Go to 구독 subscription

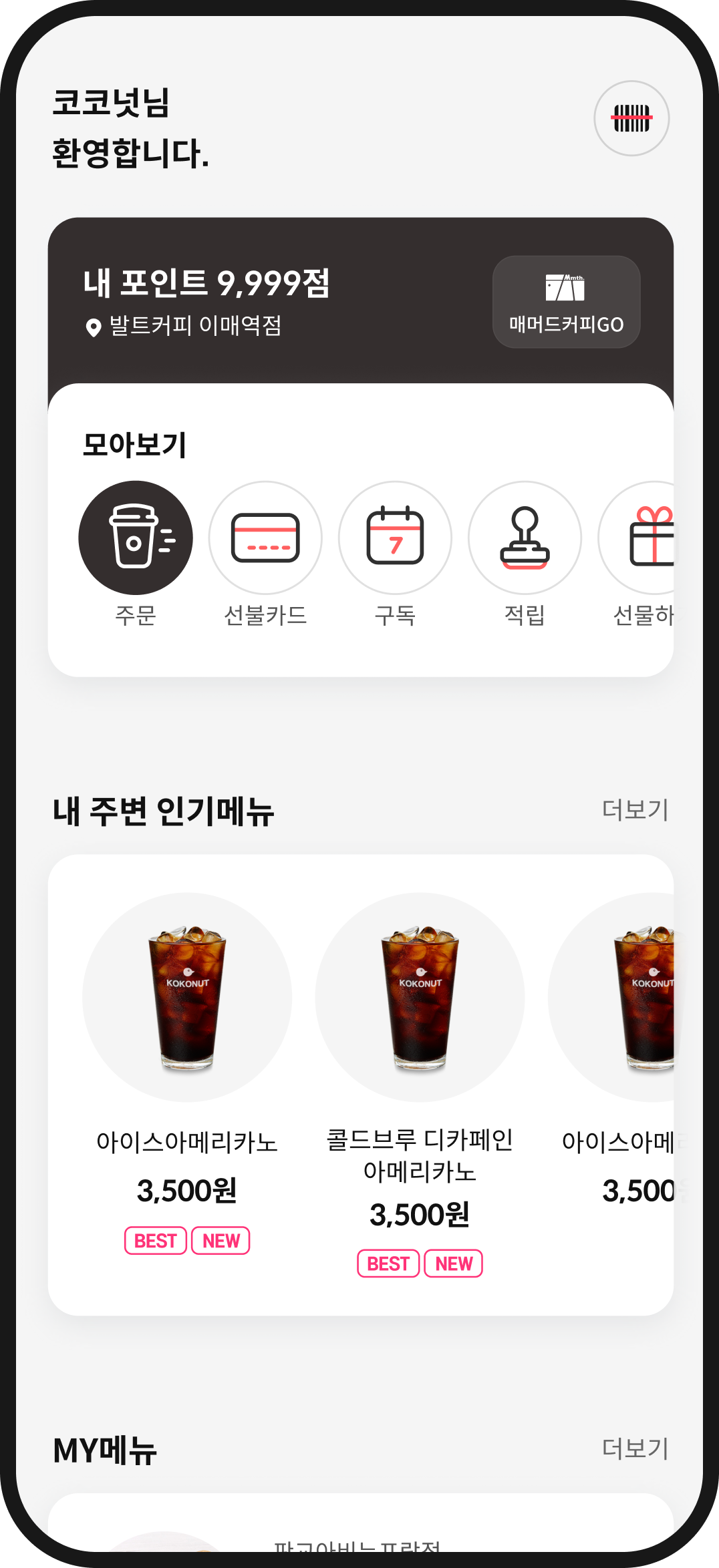[x=395, y=538]
